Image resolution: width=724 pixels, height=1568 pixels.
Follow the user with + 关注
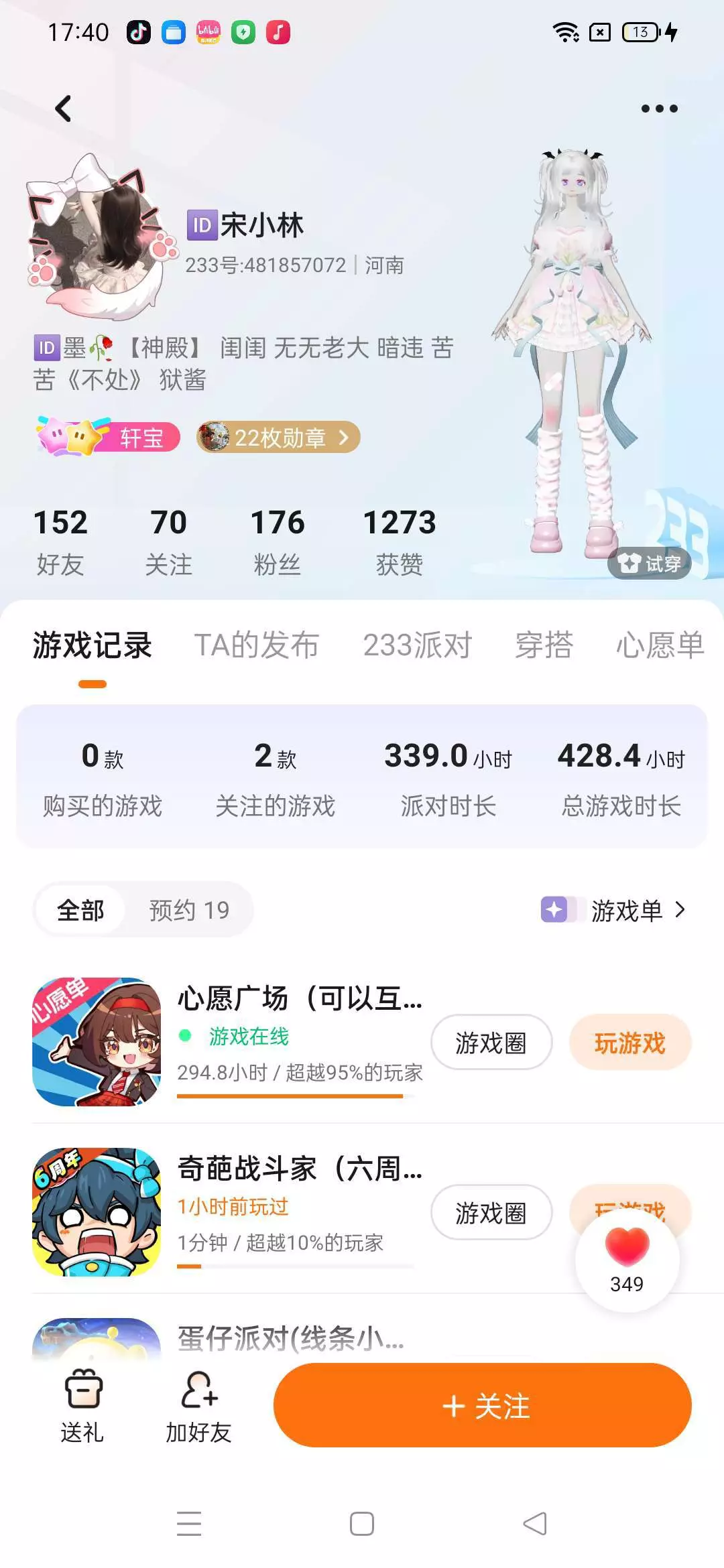tap(483, 1405)
